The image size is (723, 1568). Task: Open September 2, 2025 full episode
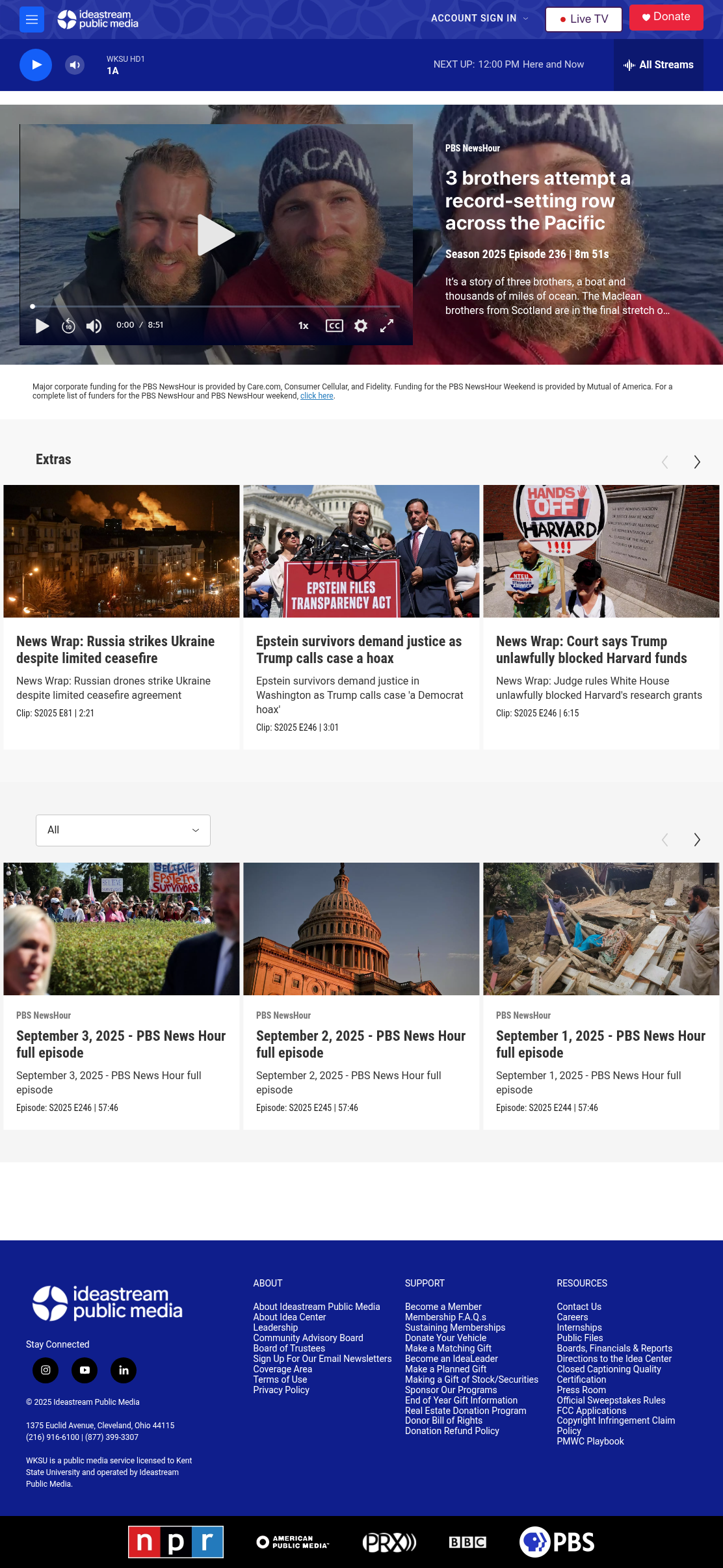coord(361,1044)
